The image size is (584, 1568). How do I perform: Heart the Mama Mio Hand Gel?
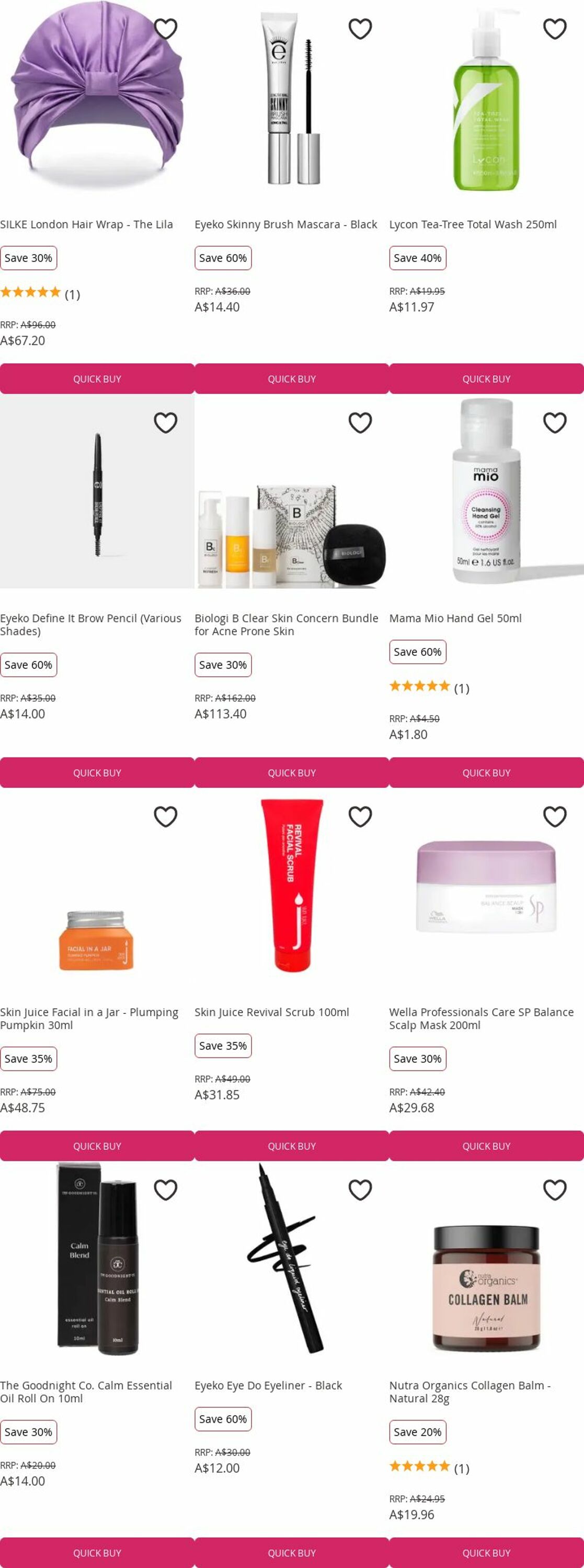pyautogui.click(x=554, y=422)
